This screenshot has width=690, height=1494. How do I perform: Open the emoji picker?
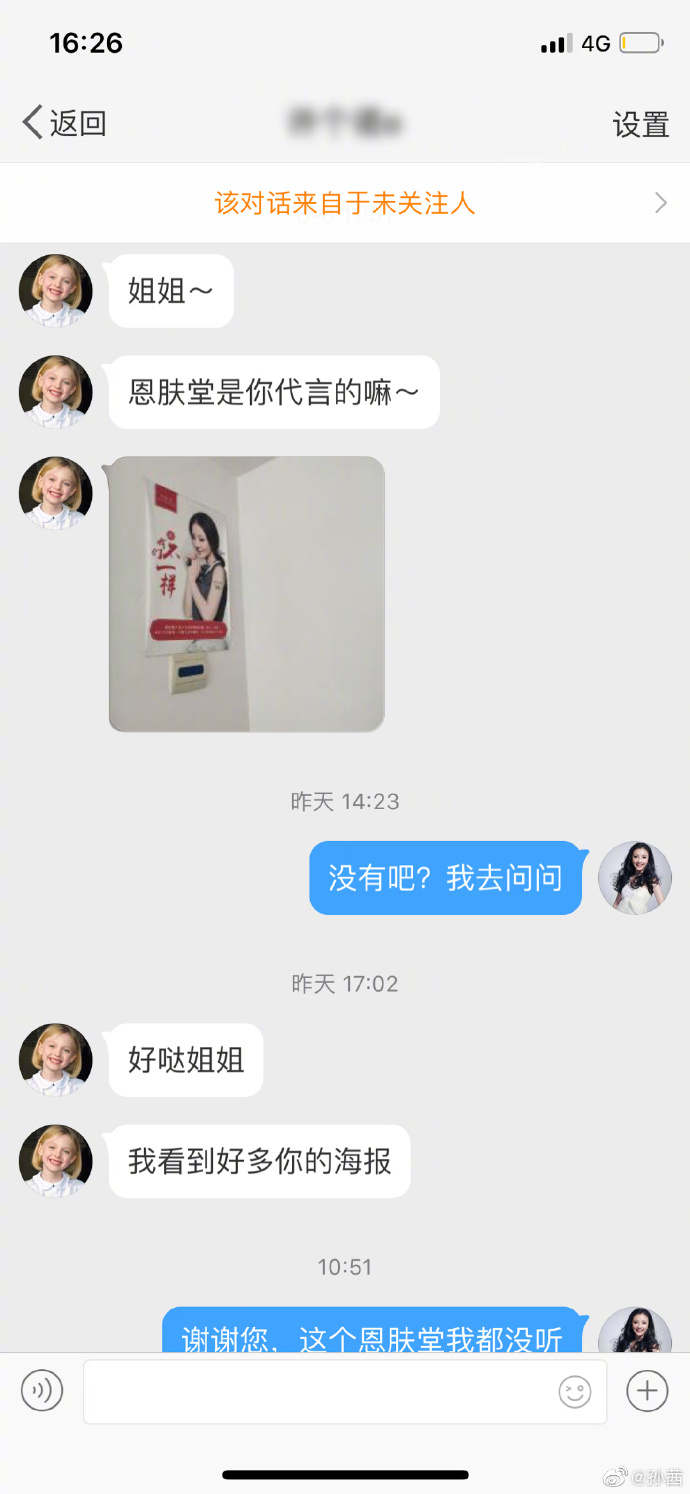tap(574, 1391)
